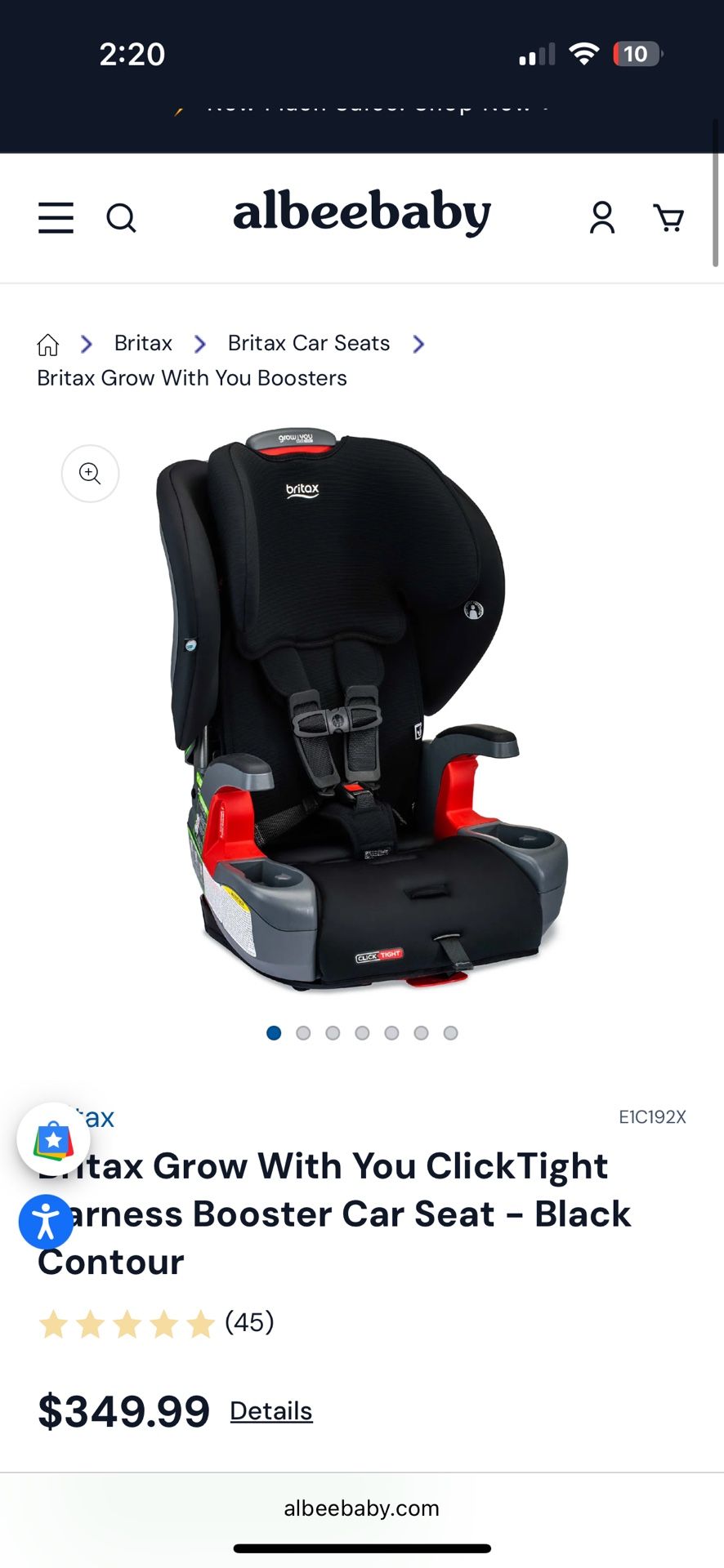Tap the search magnifier icon
The image size is (724, 1568).
pyautogui.click(x=122, y=218)
